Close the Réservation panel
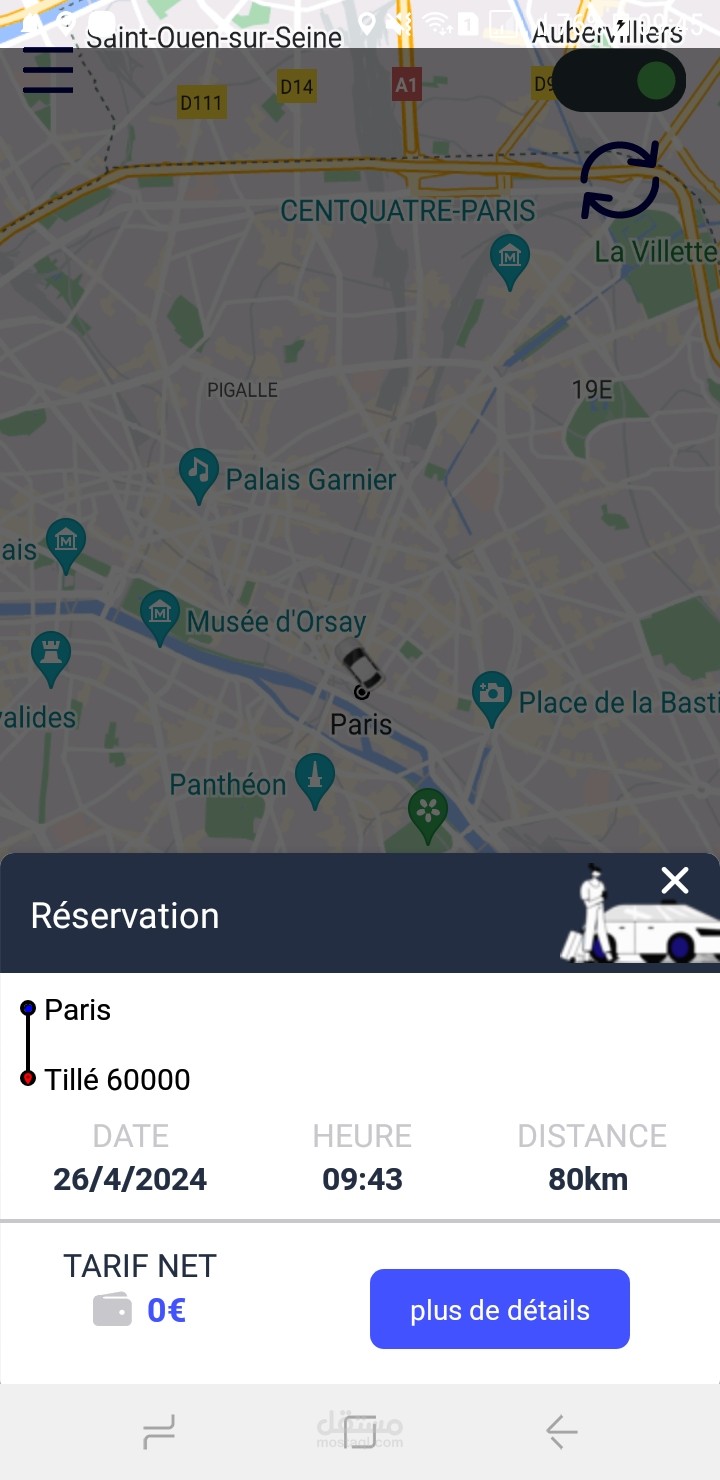Viewport: 720px width, 1480px height. pos(675,881)
